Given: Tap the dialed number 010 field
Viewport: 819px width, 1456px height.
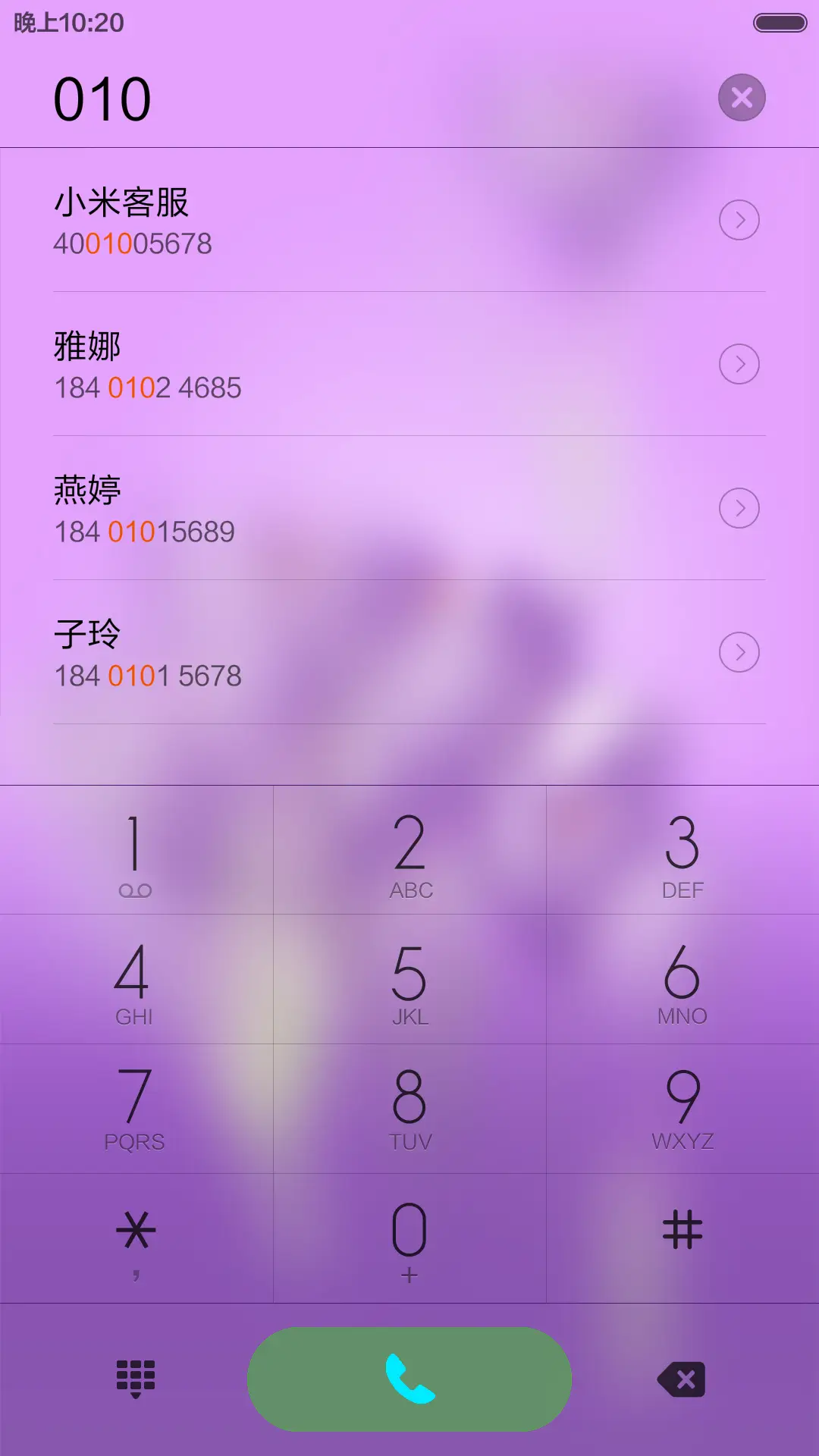Looking at the screenshot, I should [x=103, y=97].
